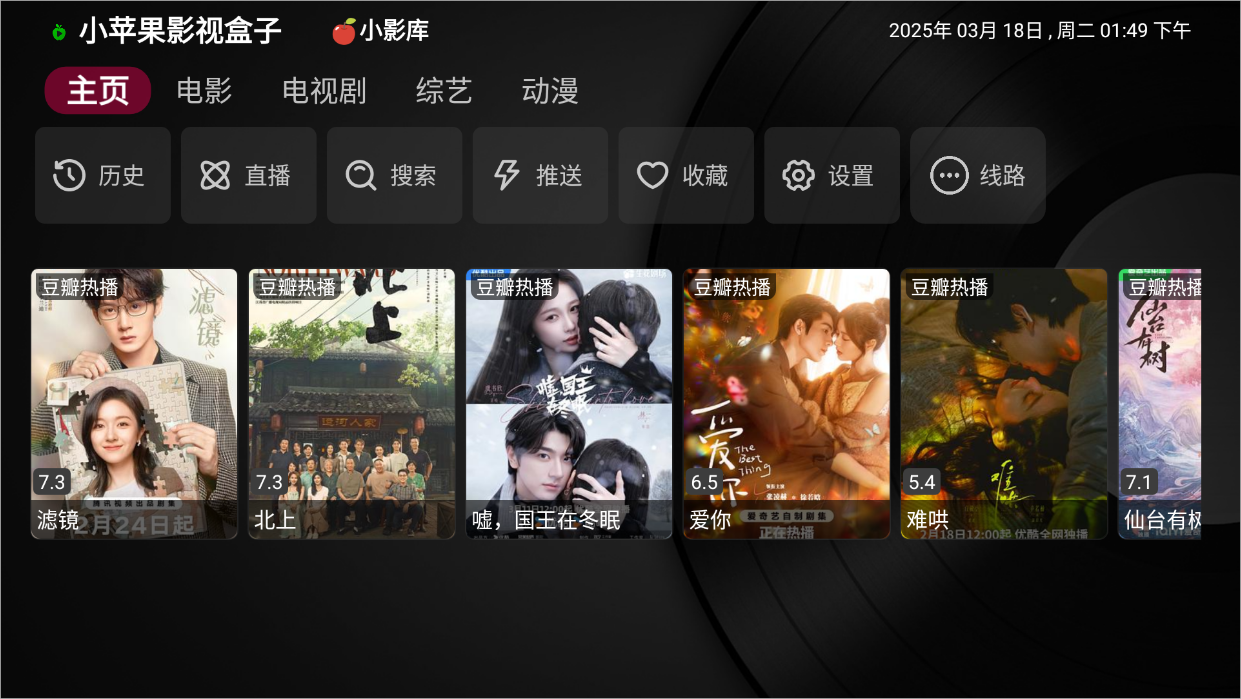1241x699 pixels.
Task: Select the 动漫 tab
Action: [550, 91]
